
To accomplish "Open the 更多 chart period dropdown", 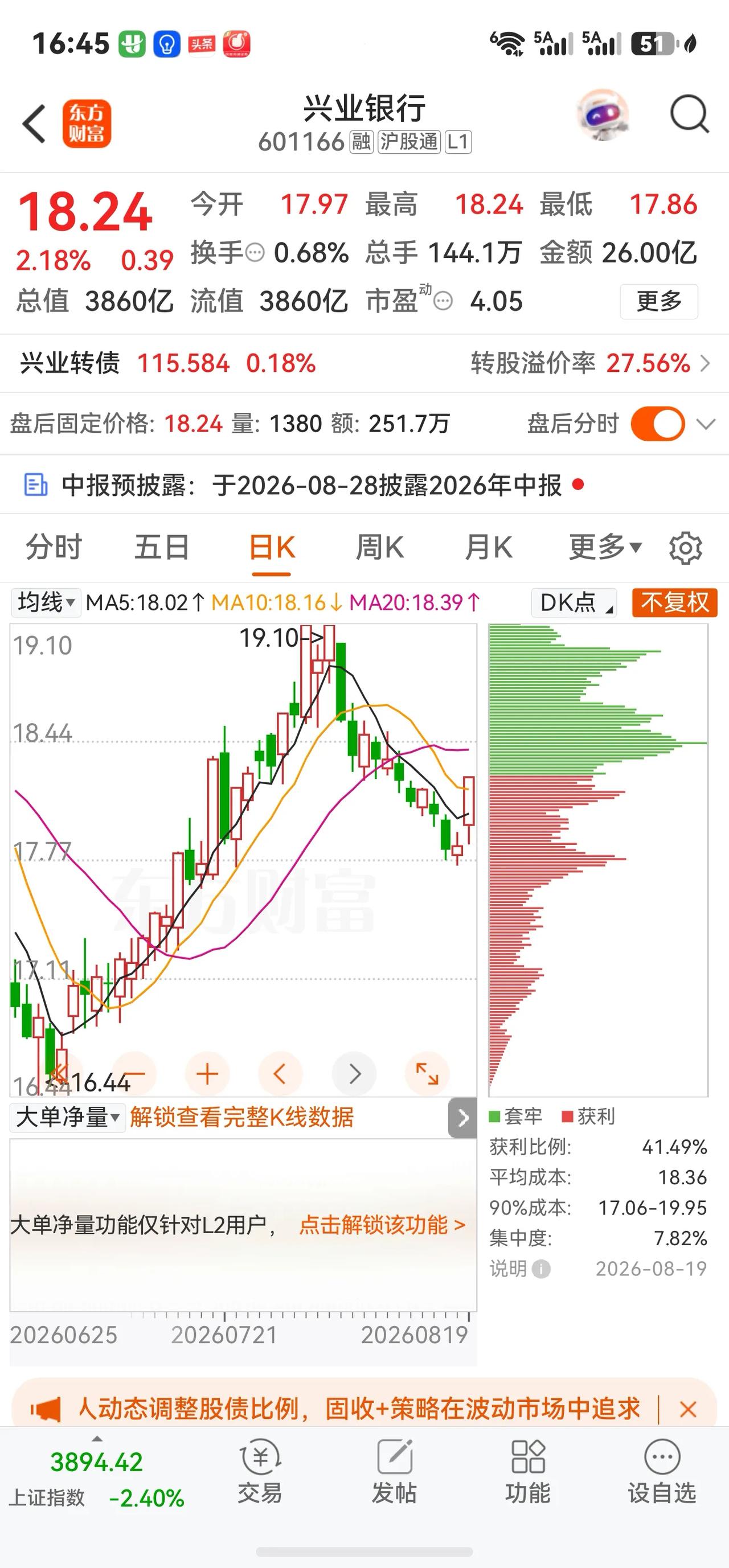I will (x=605, y=547).
